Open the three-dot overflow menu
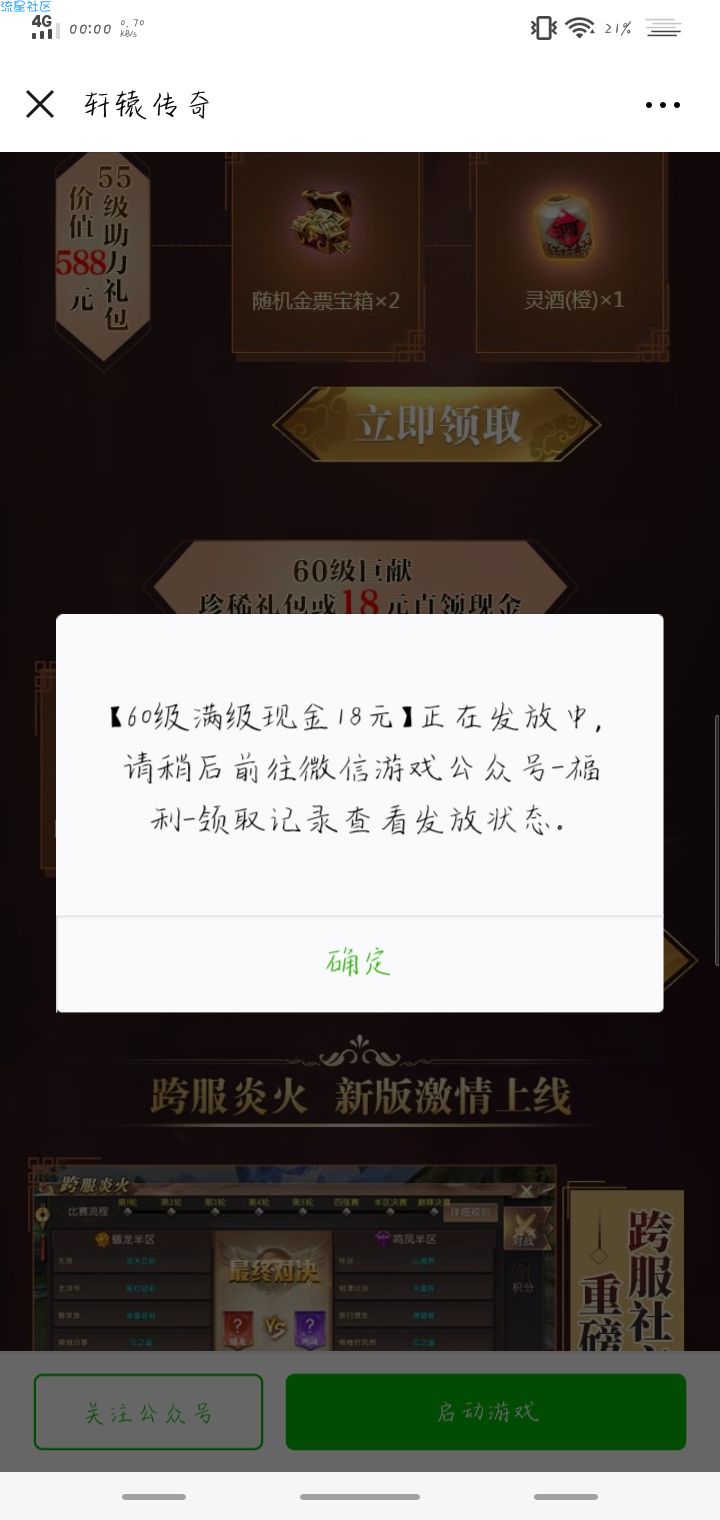This screenshot has height=1520, width=720. click(662, 105)
